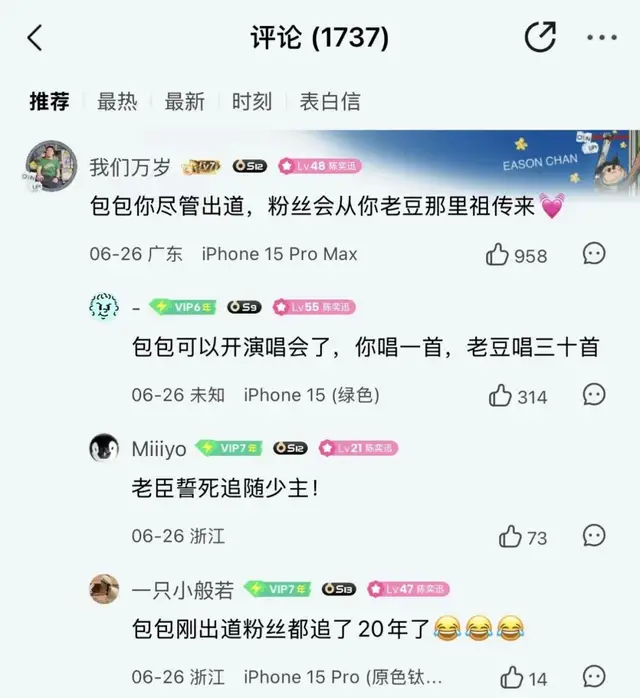Reply to 一只小般若's comment

point(594,677)
